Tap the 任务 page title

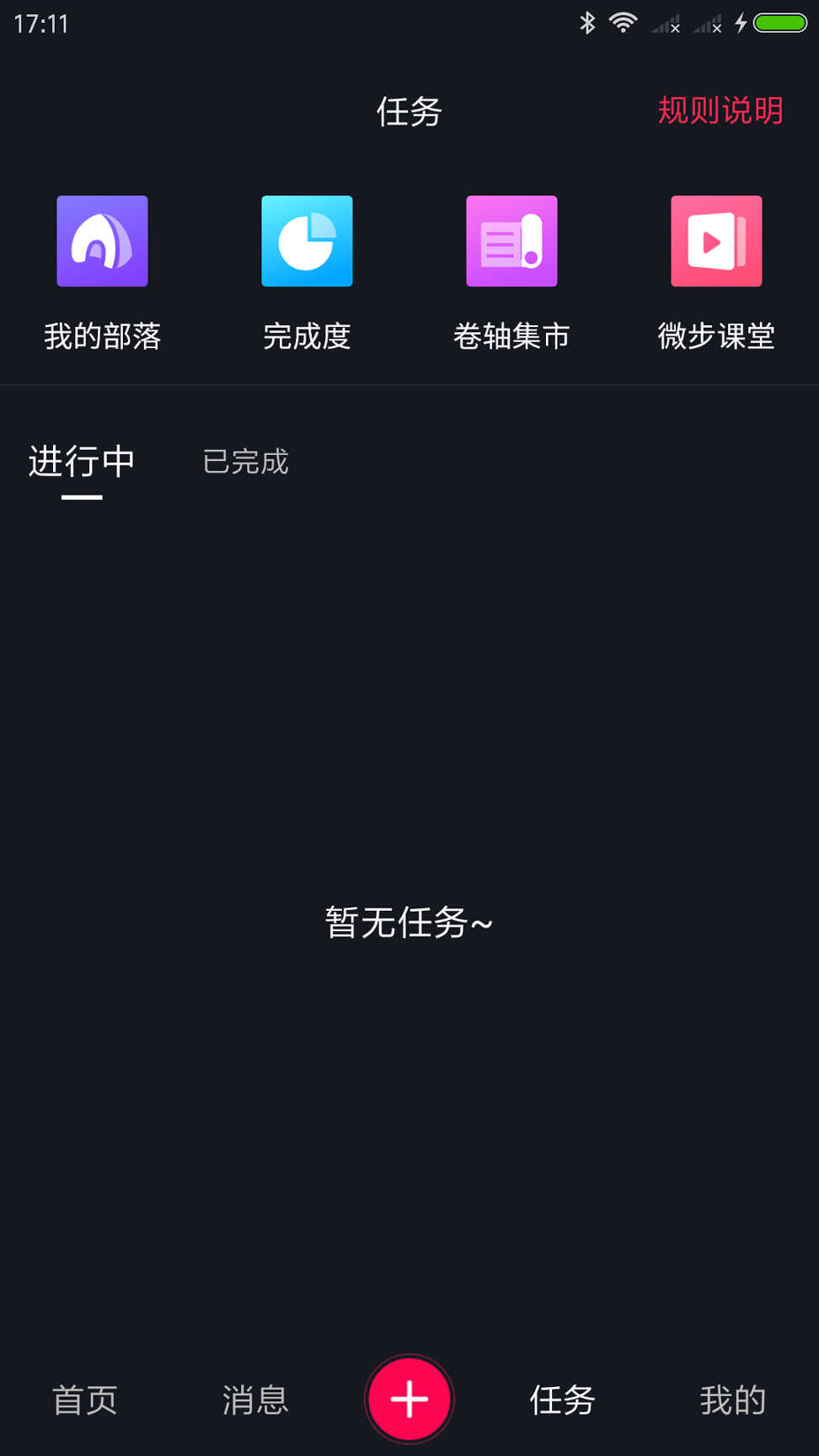[x=409, y=112]
